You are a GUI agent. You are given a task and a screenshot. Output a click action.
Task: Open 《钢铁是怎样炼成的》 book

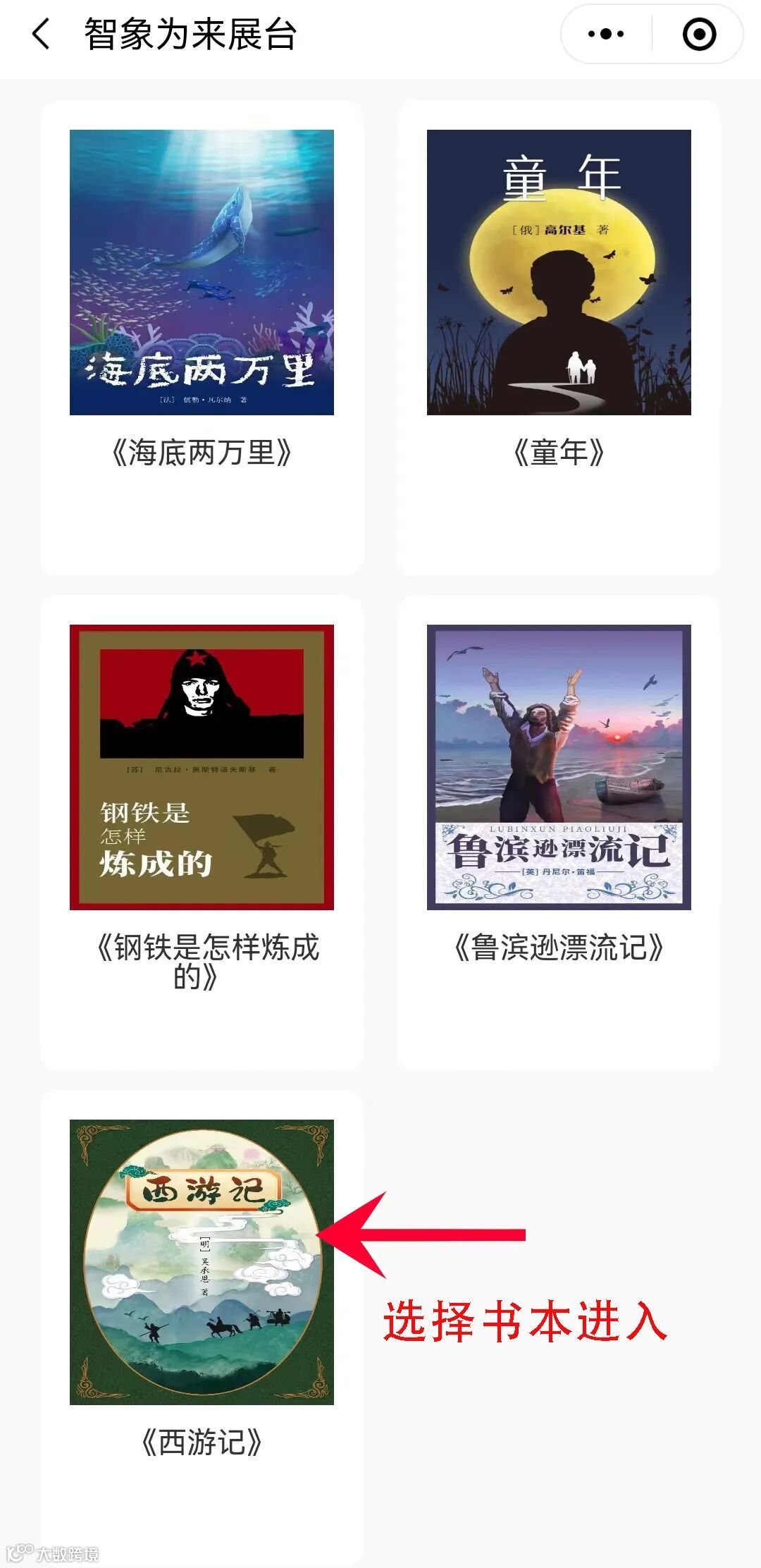pos(202,767)
